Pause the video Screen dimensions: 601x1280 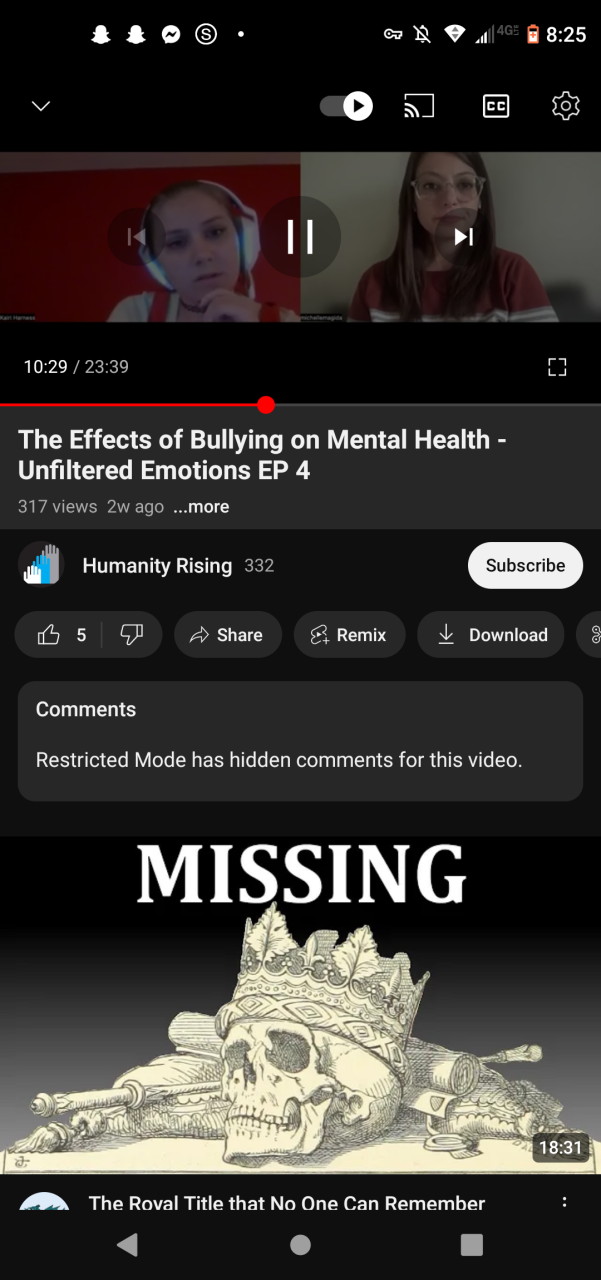point(300,237)
